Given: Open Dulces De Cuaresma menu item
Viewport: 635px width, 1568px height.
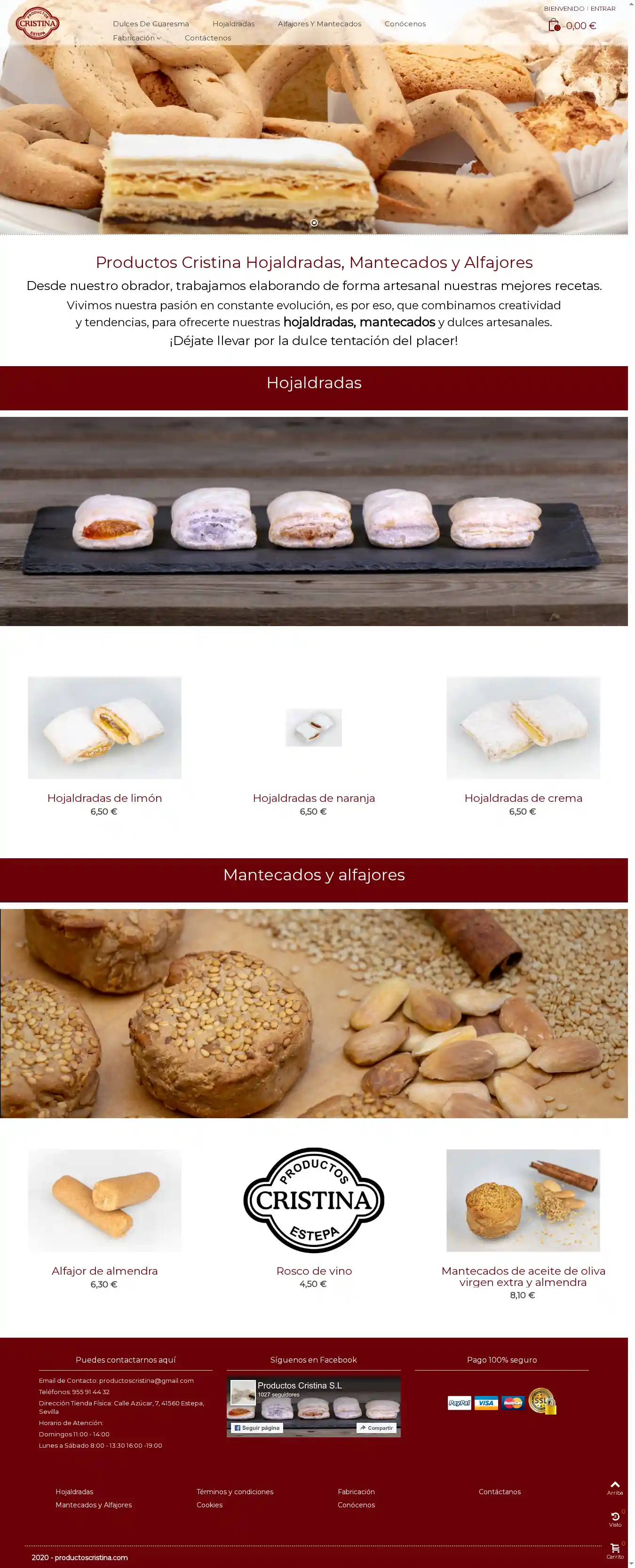Looking at the screenshot, I should (151, 24).
